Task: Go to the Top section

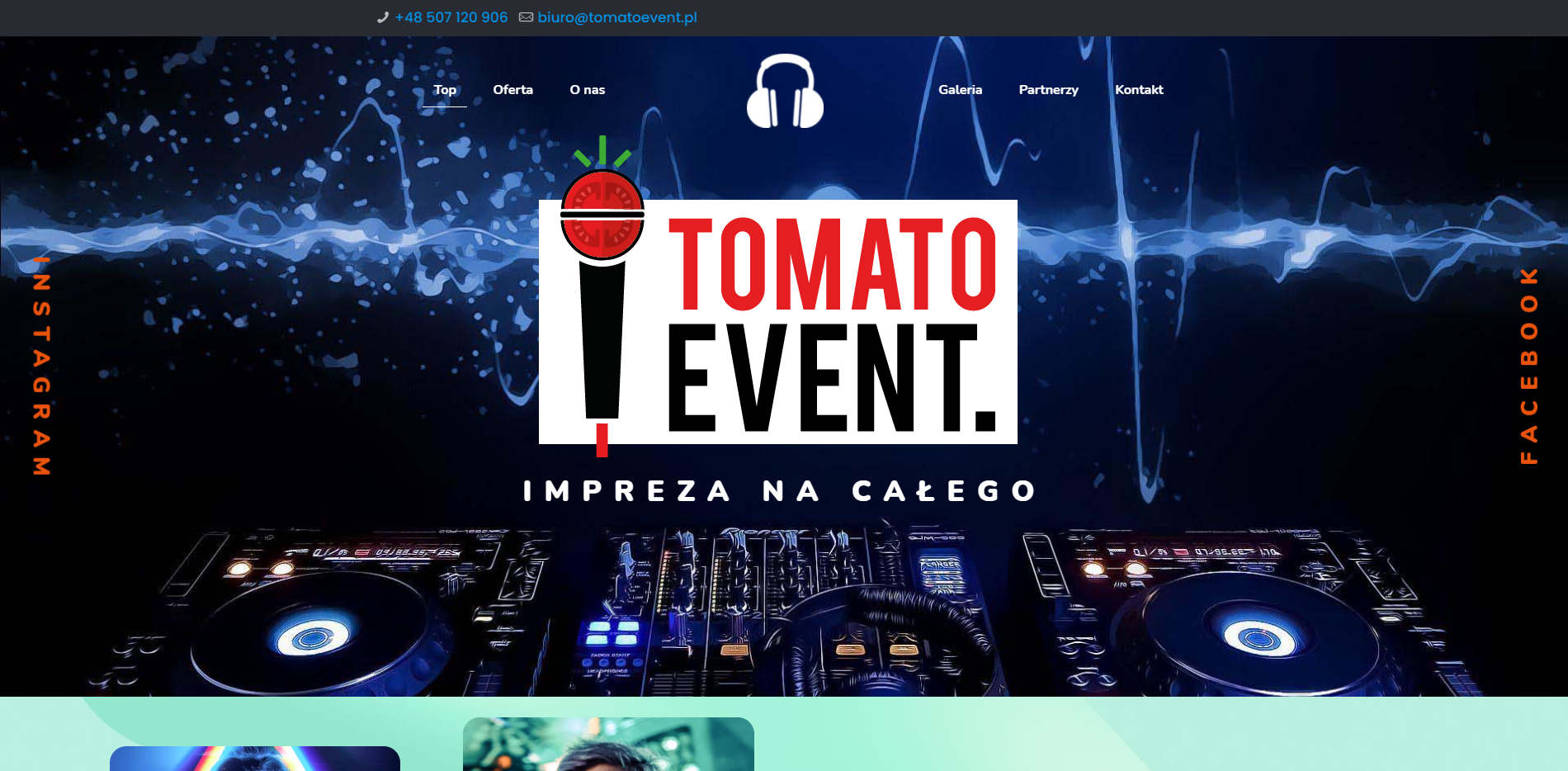Action: [445, 90]
